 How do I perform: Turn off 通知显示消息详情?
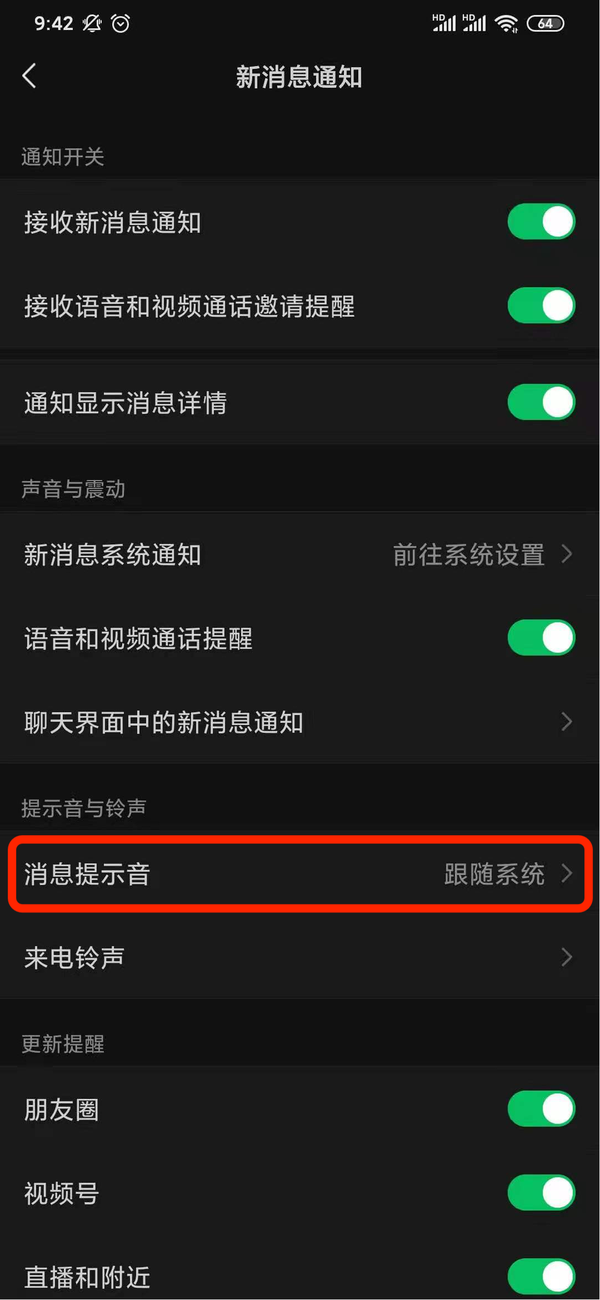541,403
